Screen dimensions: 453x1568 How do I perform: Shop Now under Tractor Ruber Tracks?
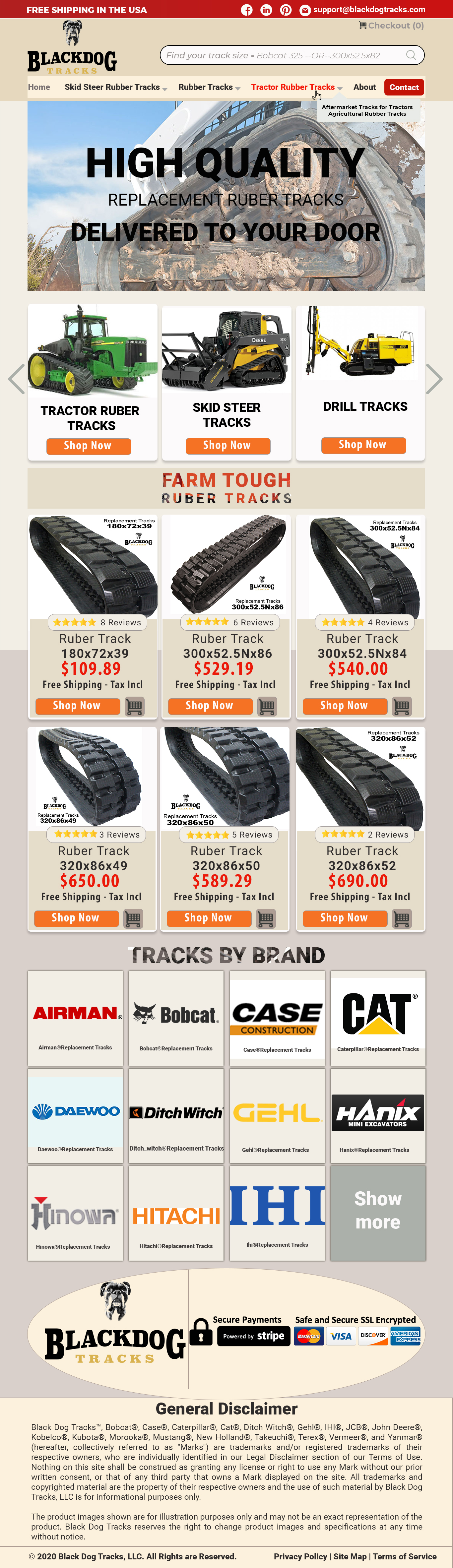pyautogui.click(x=88, y=446)
